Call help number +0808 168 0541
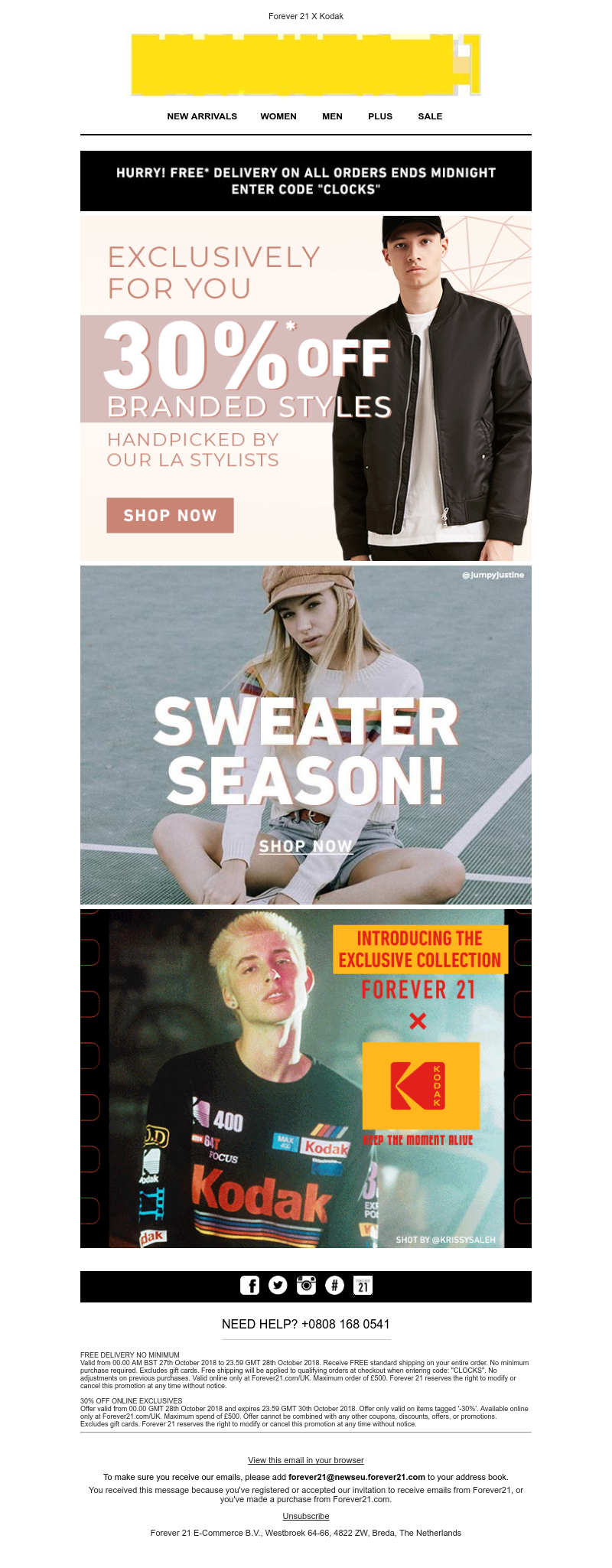 click(306, 1324)
